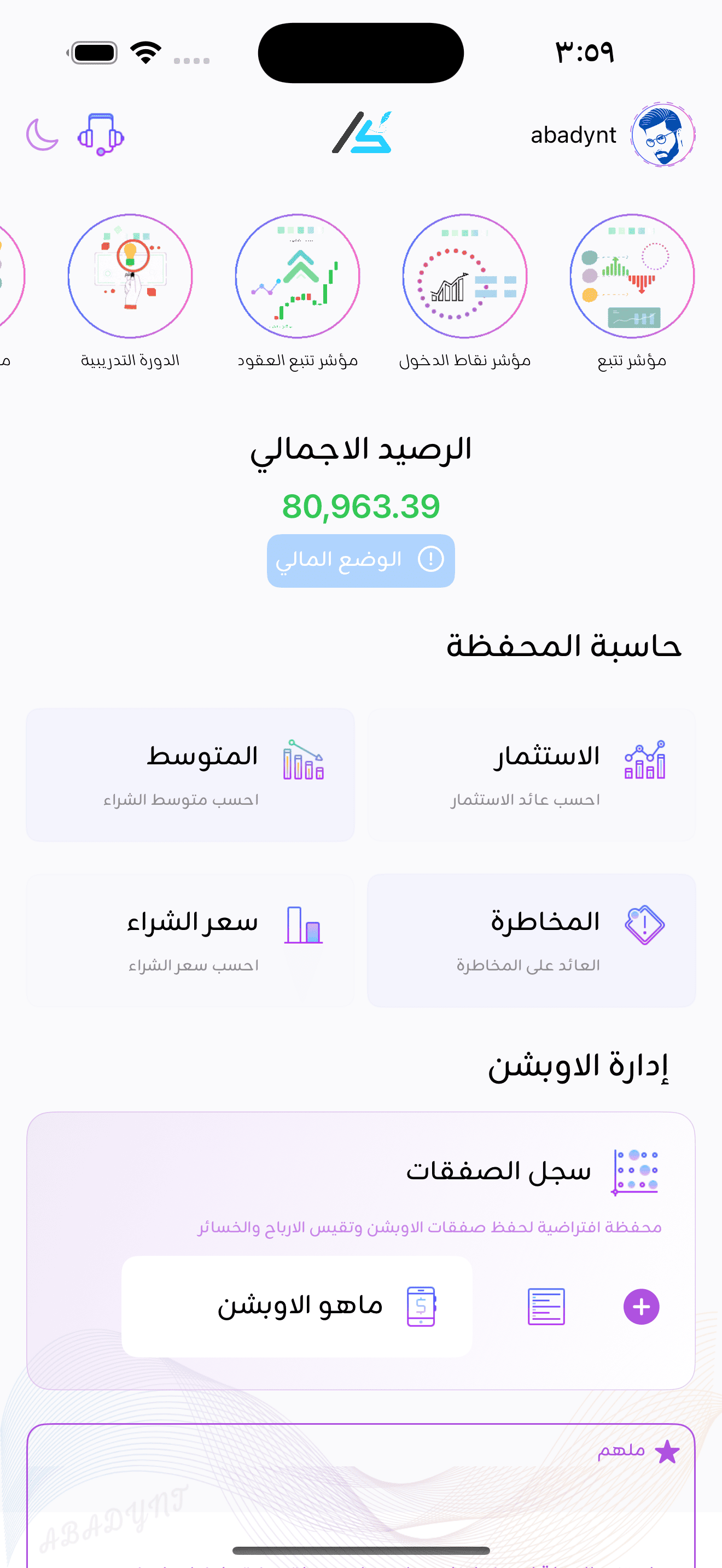Tap the الوضع المالي button
This screenshot has height=1568, width=722.
360,560
